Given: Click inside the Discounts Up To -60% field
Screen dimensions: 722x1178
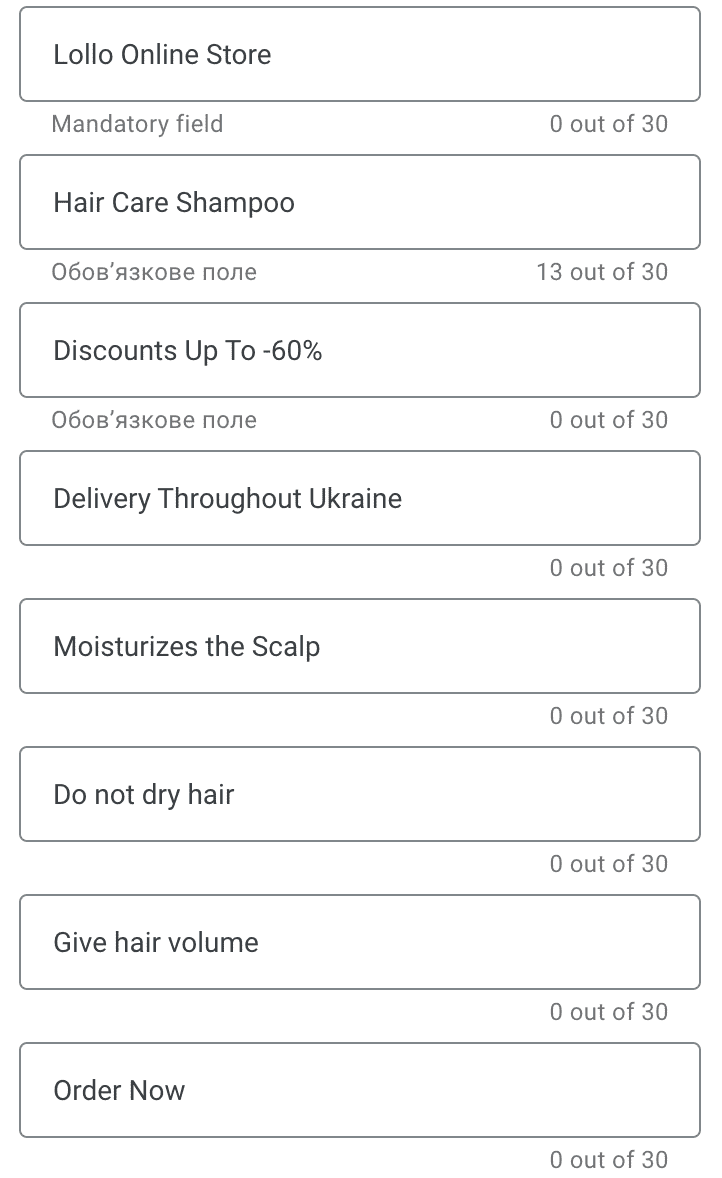Looking at the screenshot, I should pyautogui.click(x=360, y=350).
